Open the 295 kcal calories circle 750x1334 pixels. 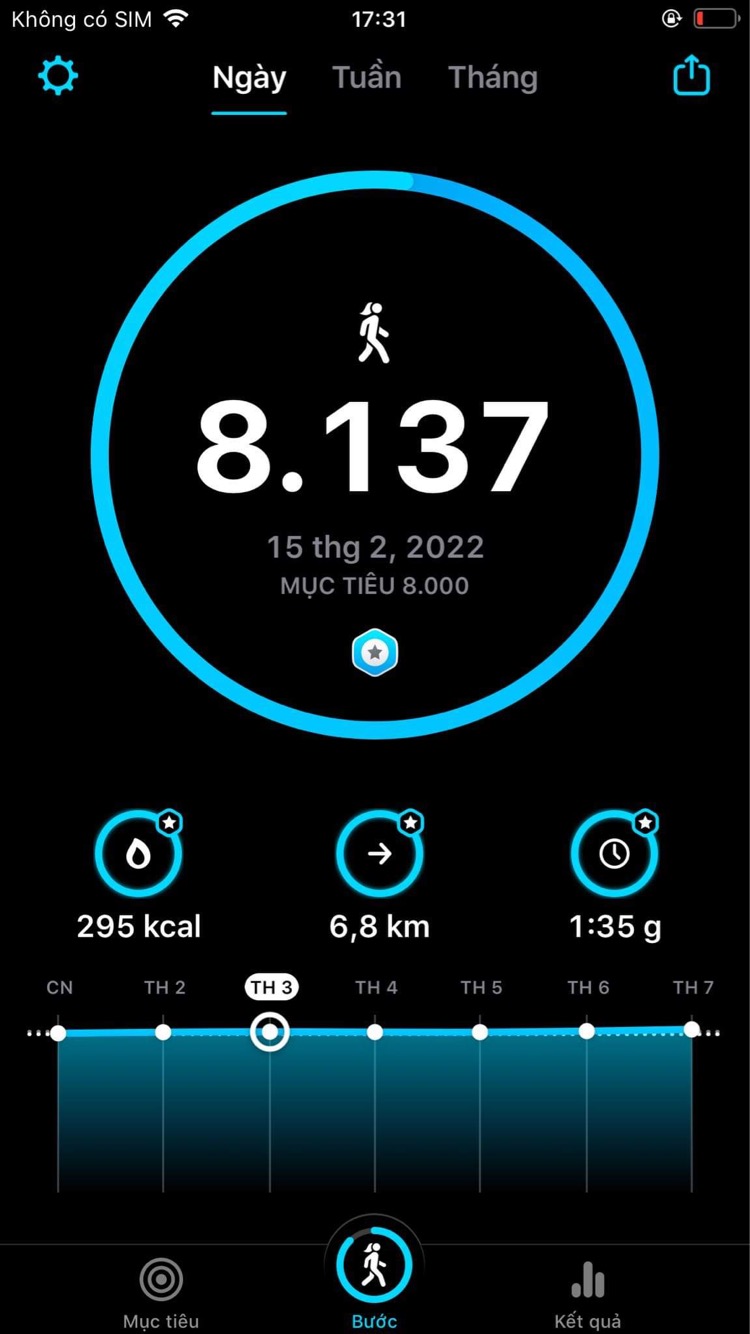(x=138, y=854)
